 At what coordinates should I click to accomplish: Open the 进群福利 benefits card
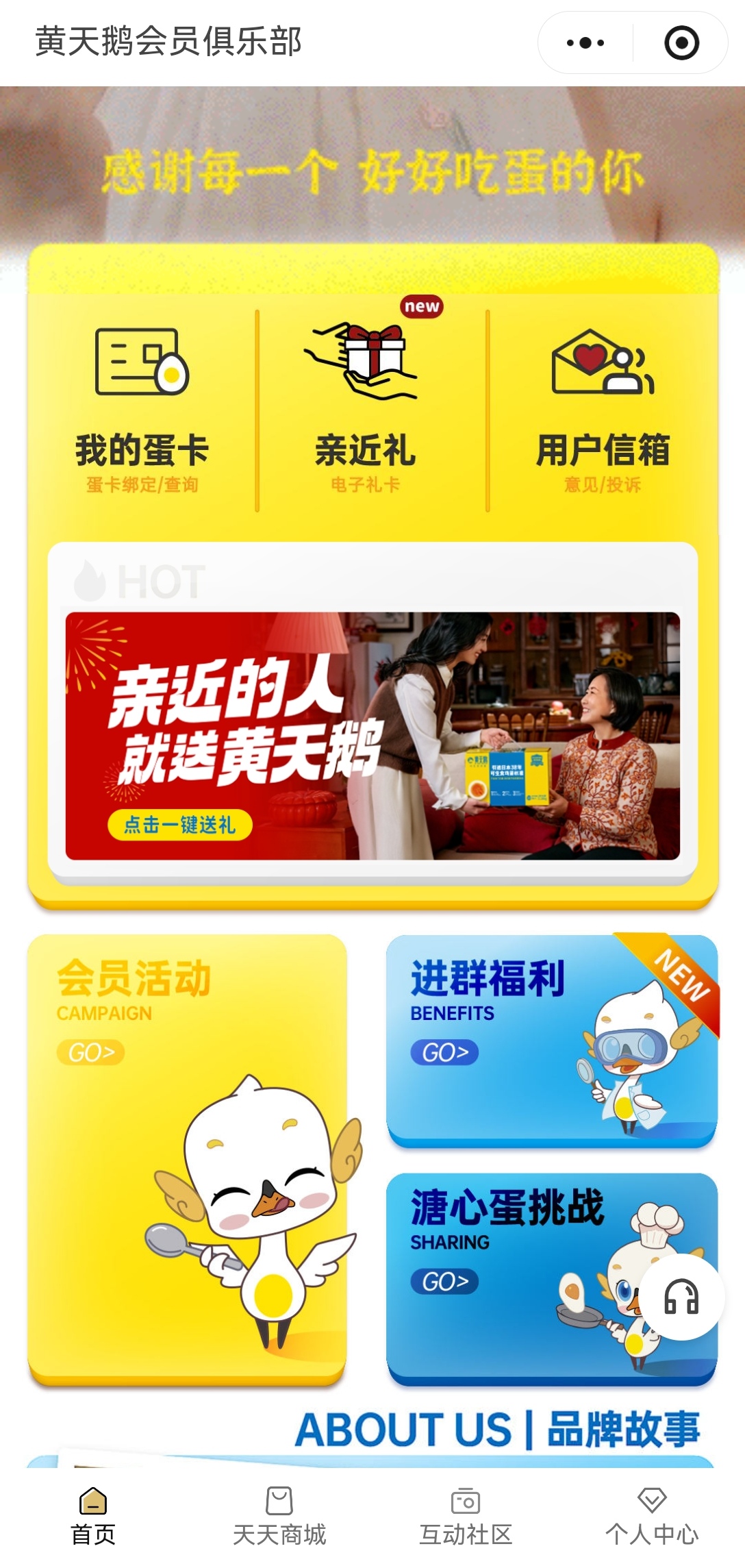coord(551,1039)
